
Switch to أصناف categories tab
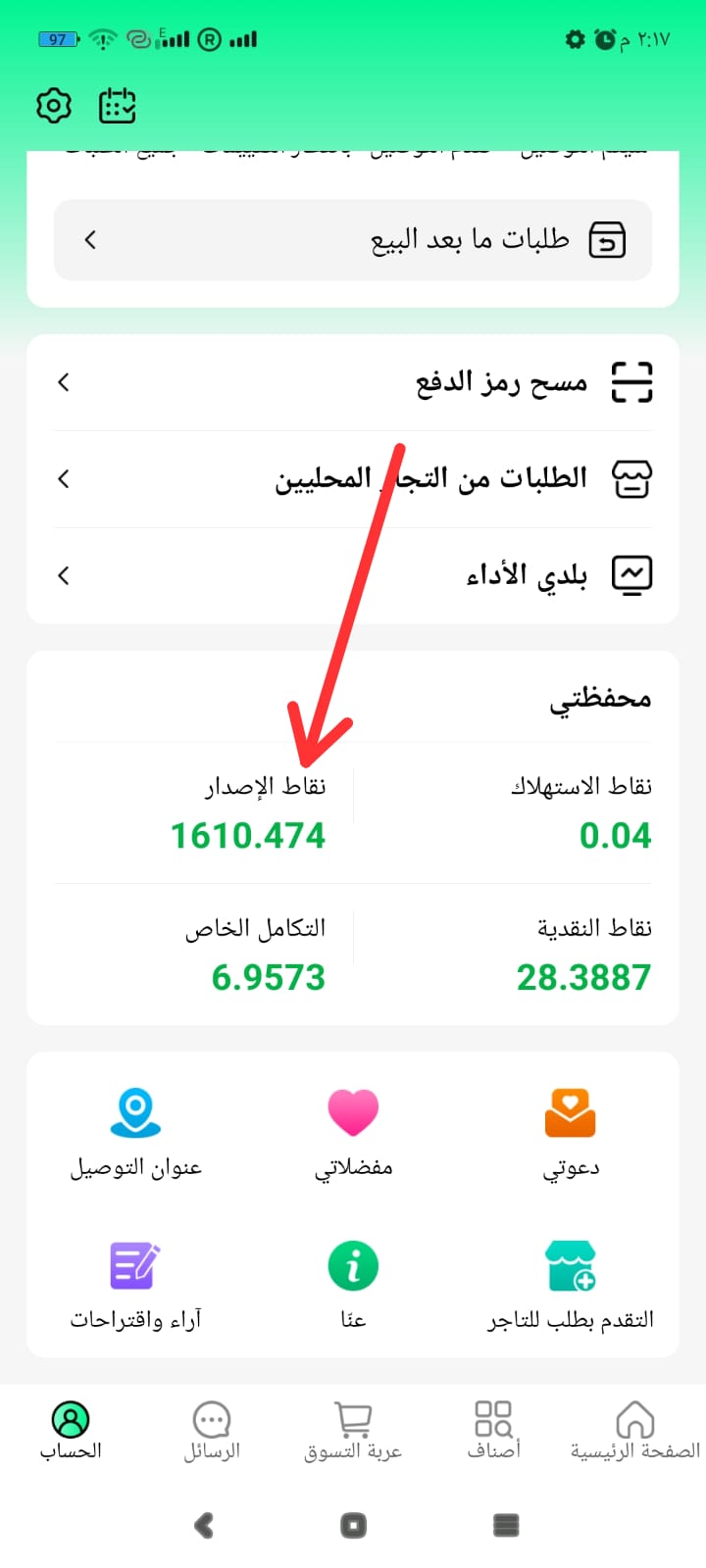493,1431
